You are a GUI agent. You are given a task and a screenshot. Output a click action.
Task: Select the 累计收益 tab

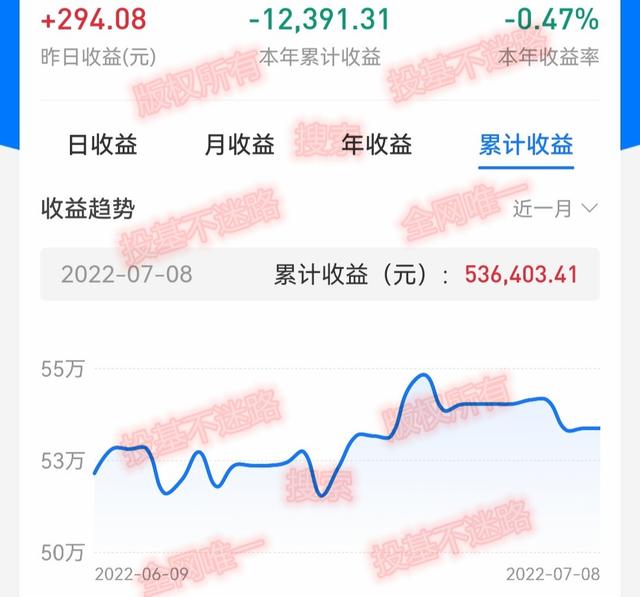point(526,145)
